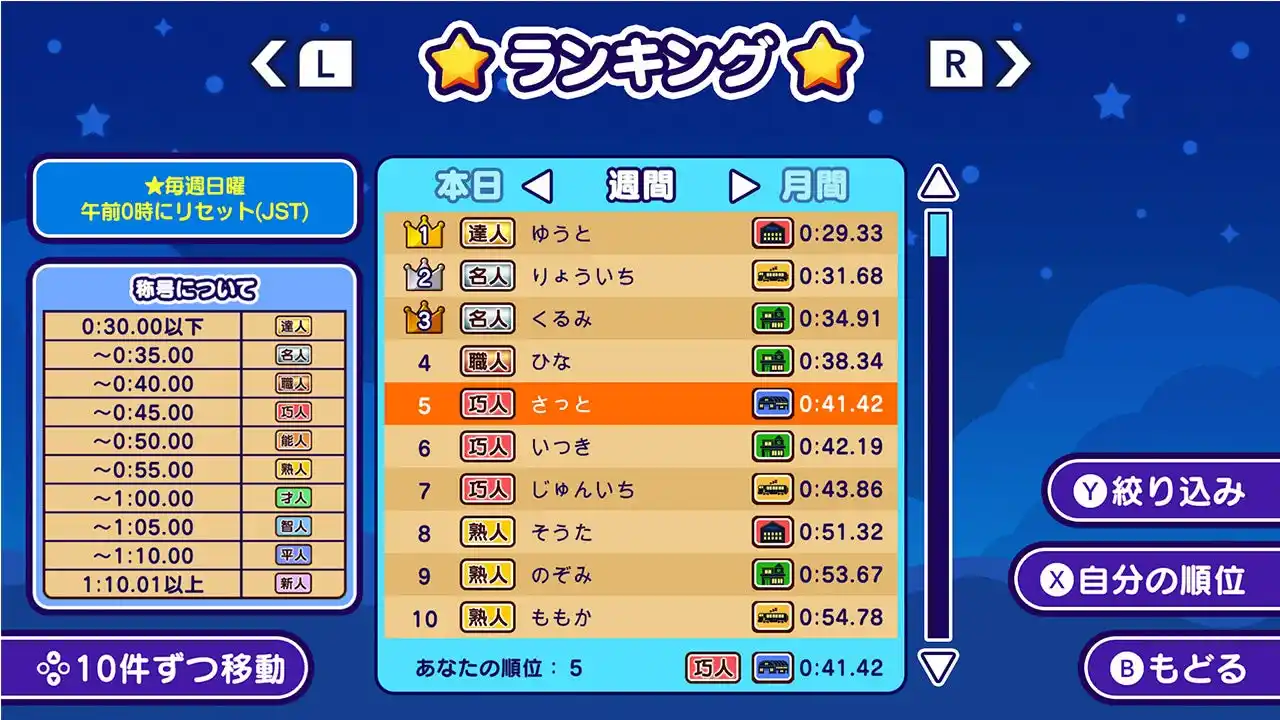Tap the down arrow of the ranking list
The height and width of the screenshot is (720, 1280).
point(937,666)
